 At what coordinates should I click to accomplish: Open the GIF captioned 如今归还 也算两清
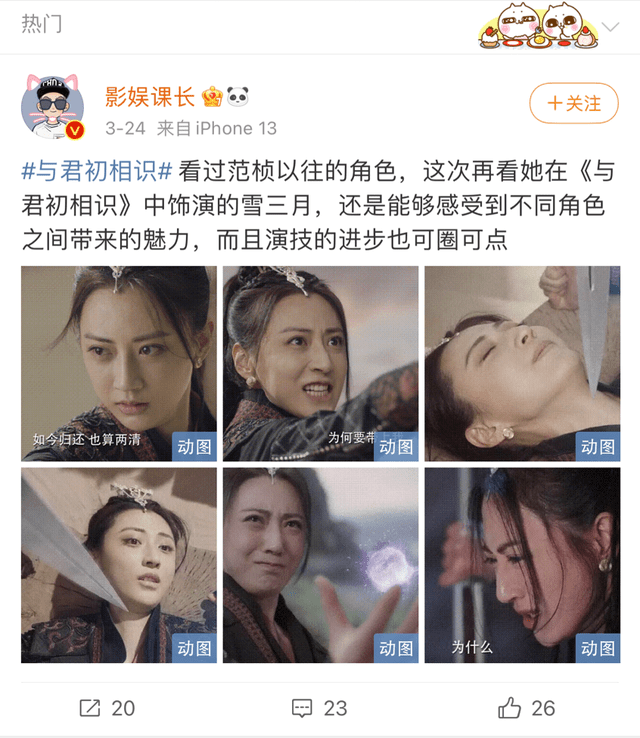[x=119, y=363]
